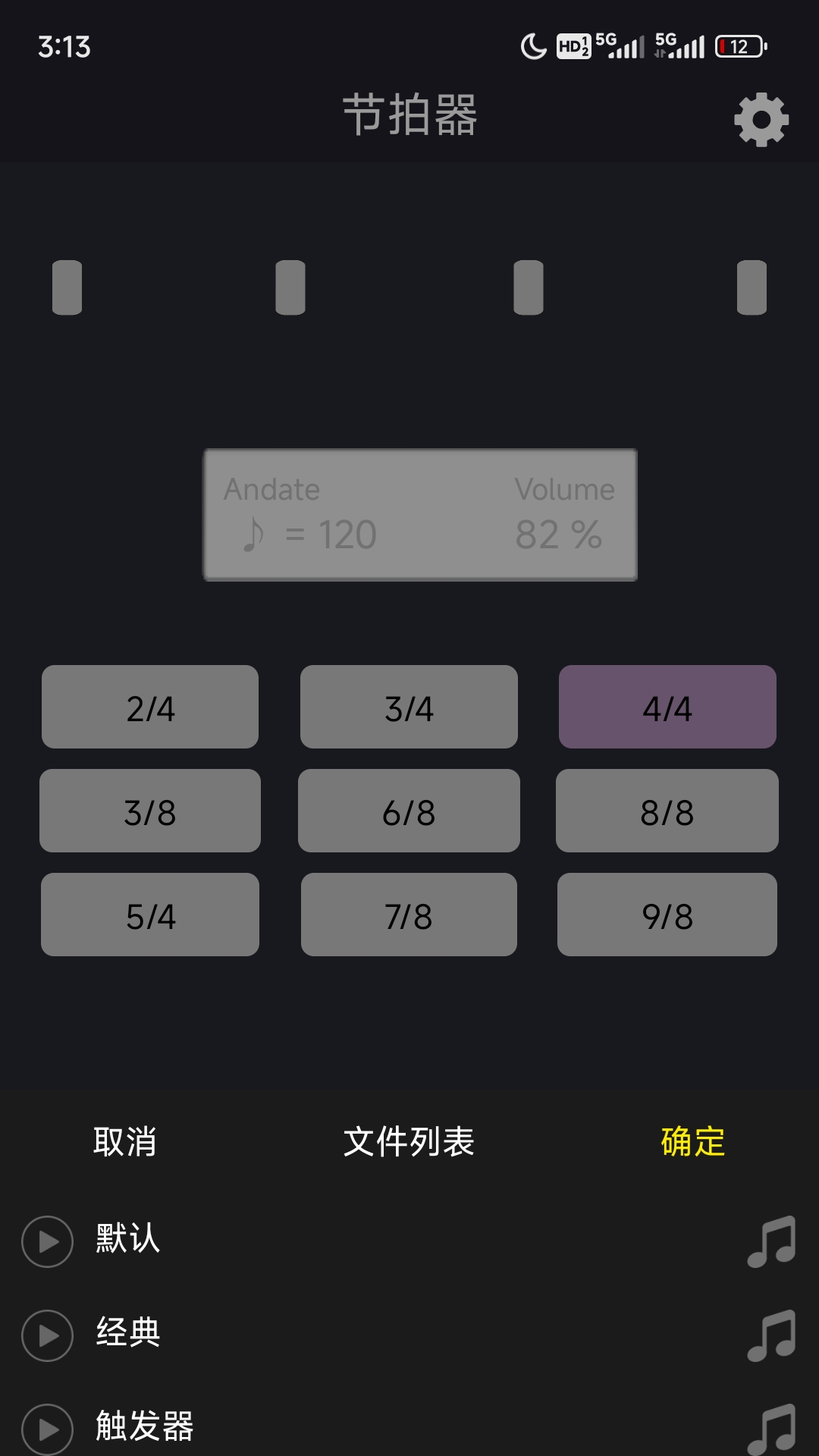Tap the moon icon in the status bar

click(533, 44)
